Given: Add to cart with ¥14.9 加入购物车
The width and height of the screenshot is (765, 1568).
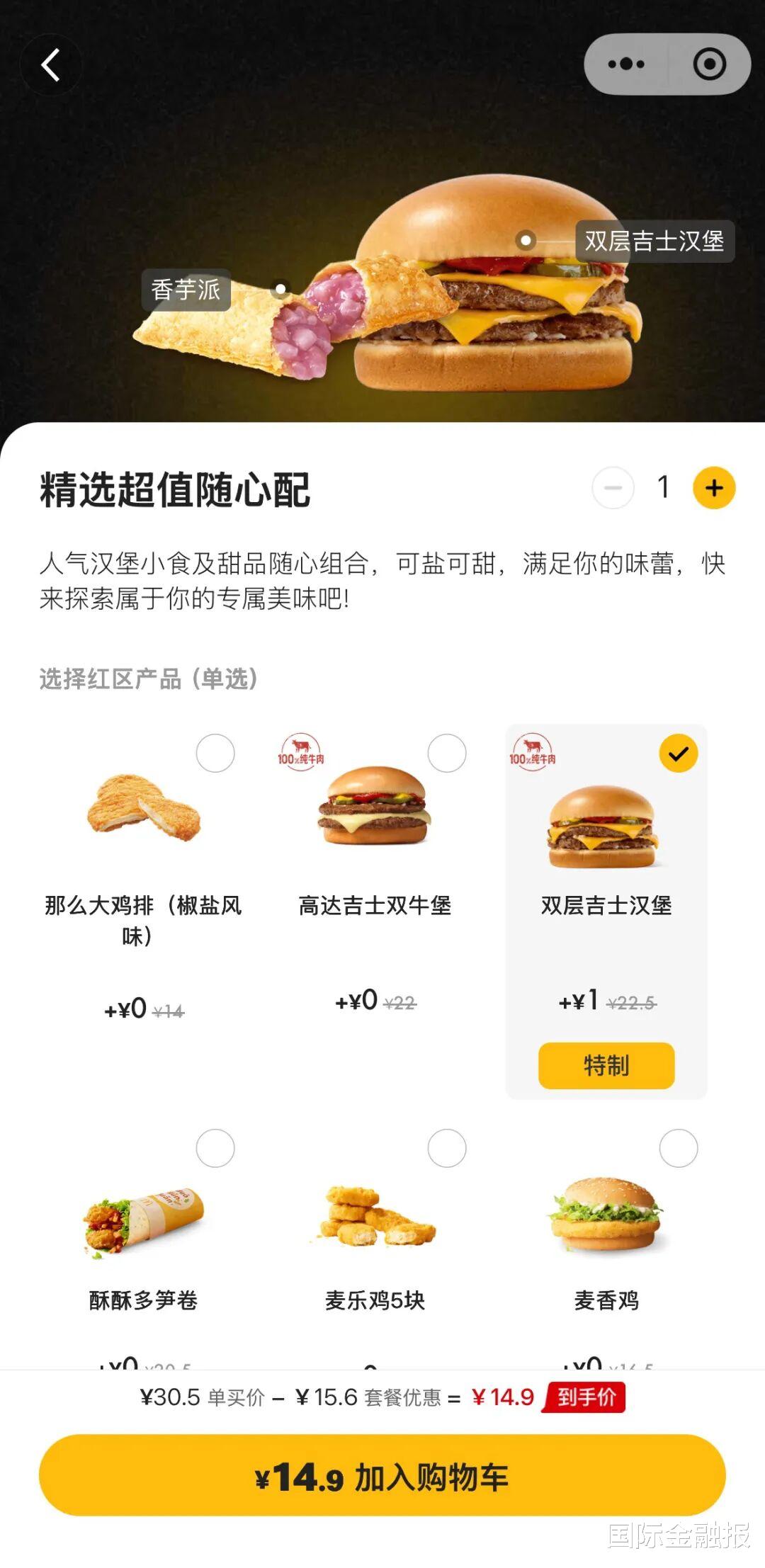Looking at the screenshot, I should tap(382, 1475).
